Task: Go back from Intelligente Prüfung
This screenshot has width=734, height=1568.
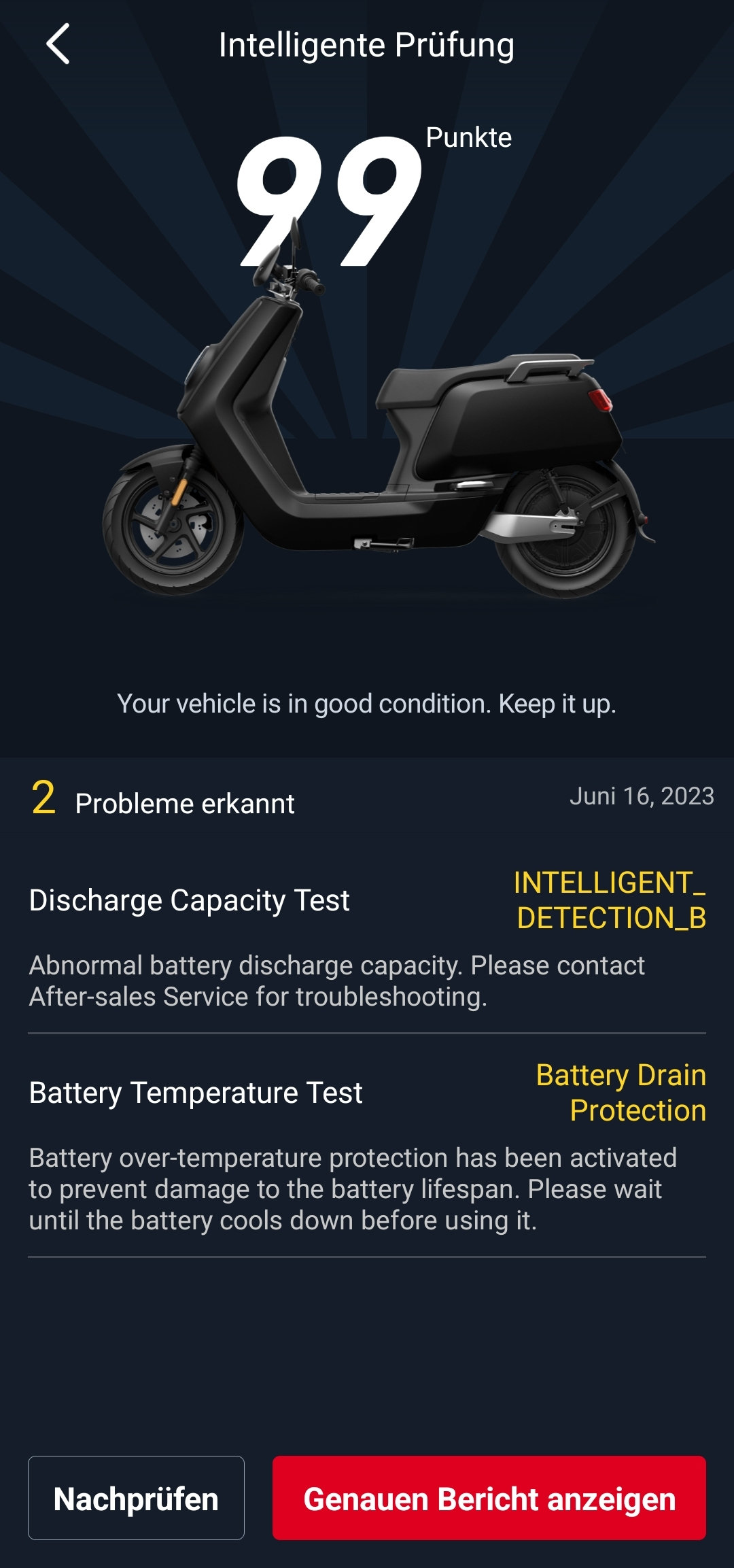Action: click(x=58, y=44)
